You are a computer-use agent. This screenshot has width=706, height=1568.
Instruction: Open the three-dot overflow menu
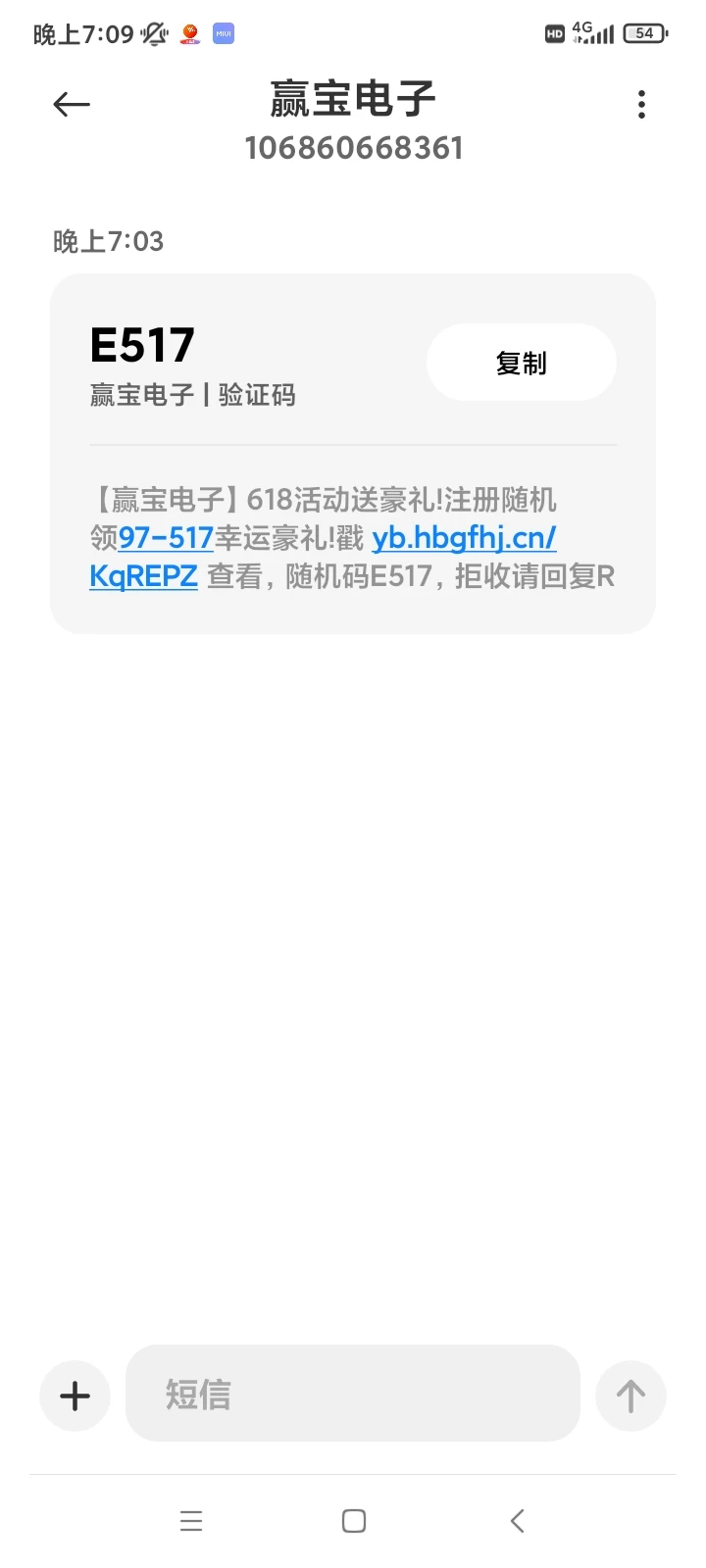[641, 104]
